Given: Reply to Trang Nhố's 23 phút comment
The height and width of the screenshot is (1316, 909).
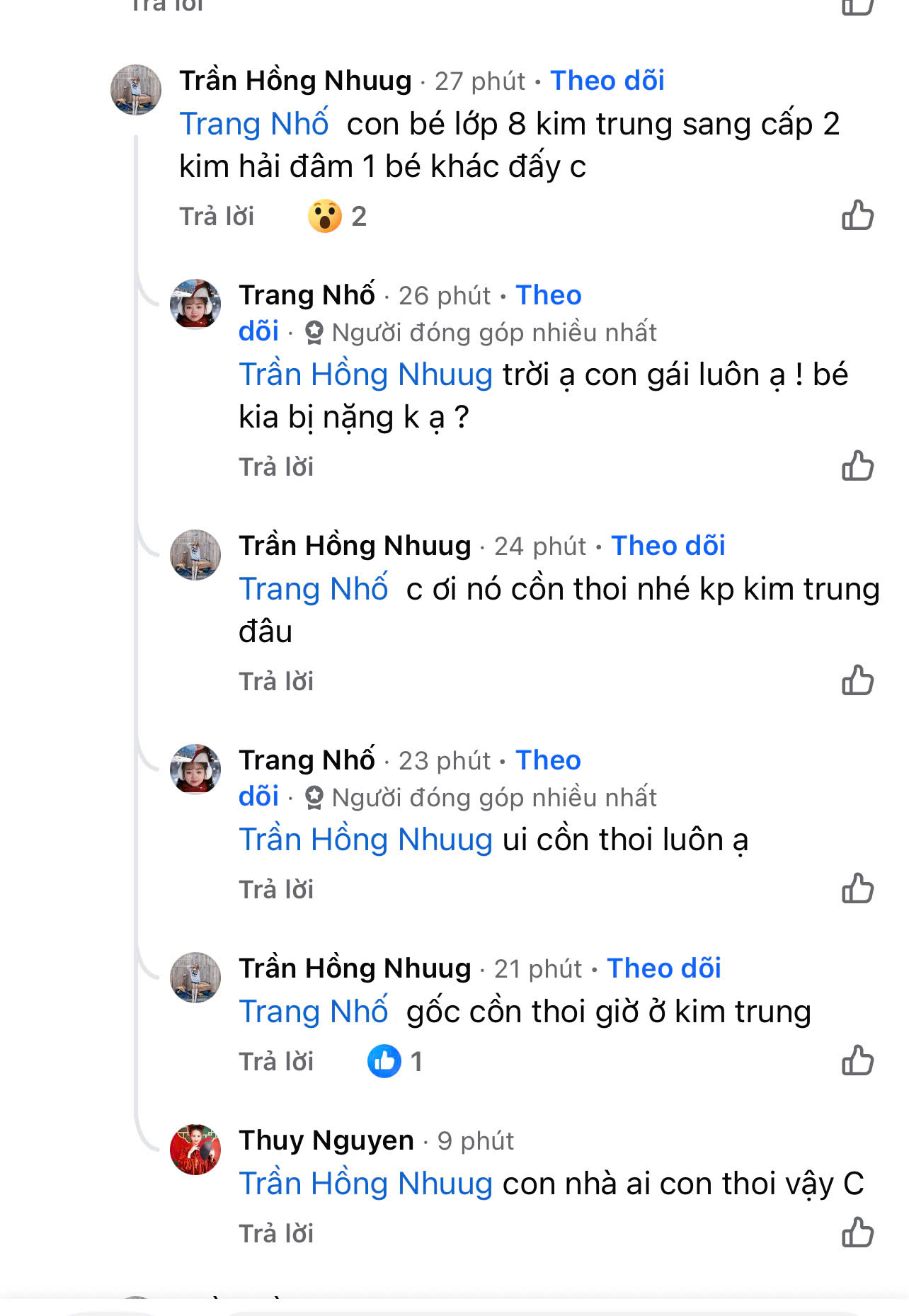Looking at the screenshot, I should (x=276, y=890).
